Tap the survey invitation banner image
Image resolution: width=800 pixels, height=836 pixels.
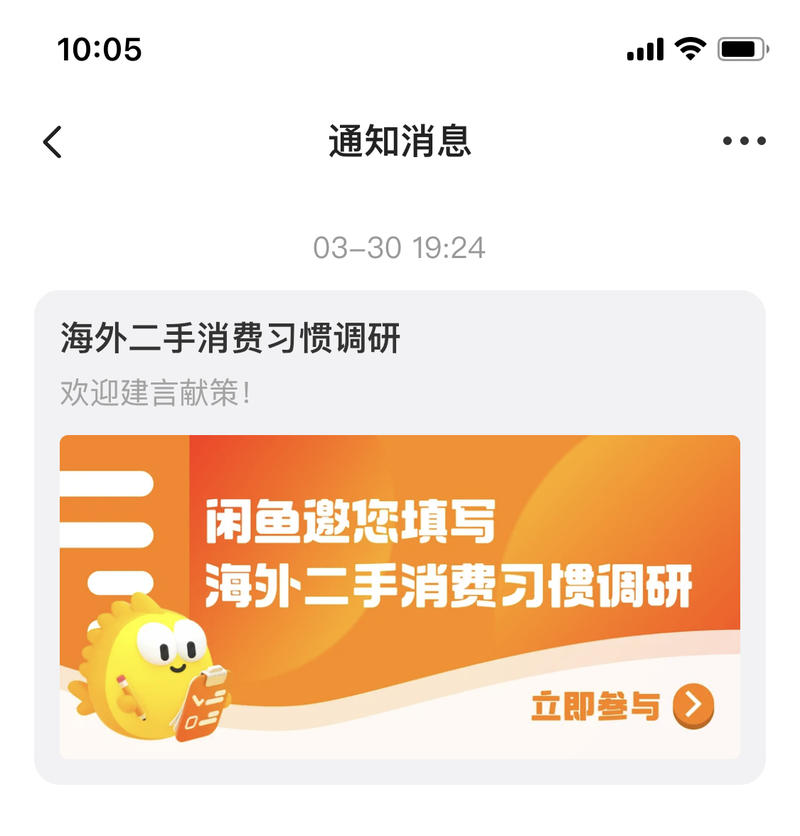click(400, 590)
